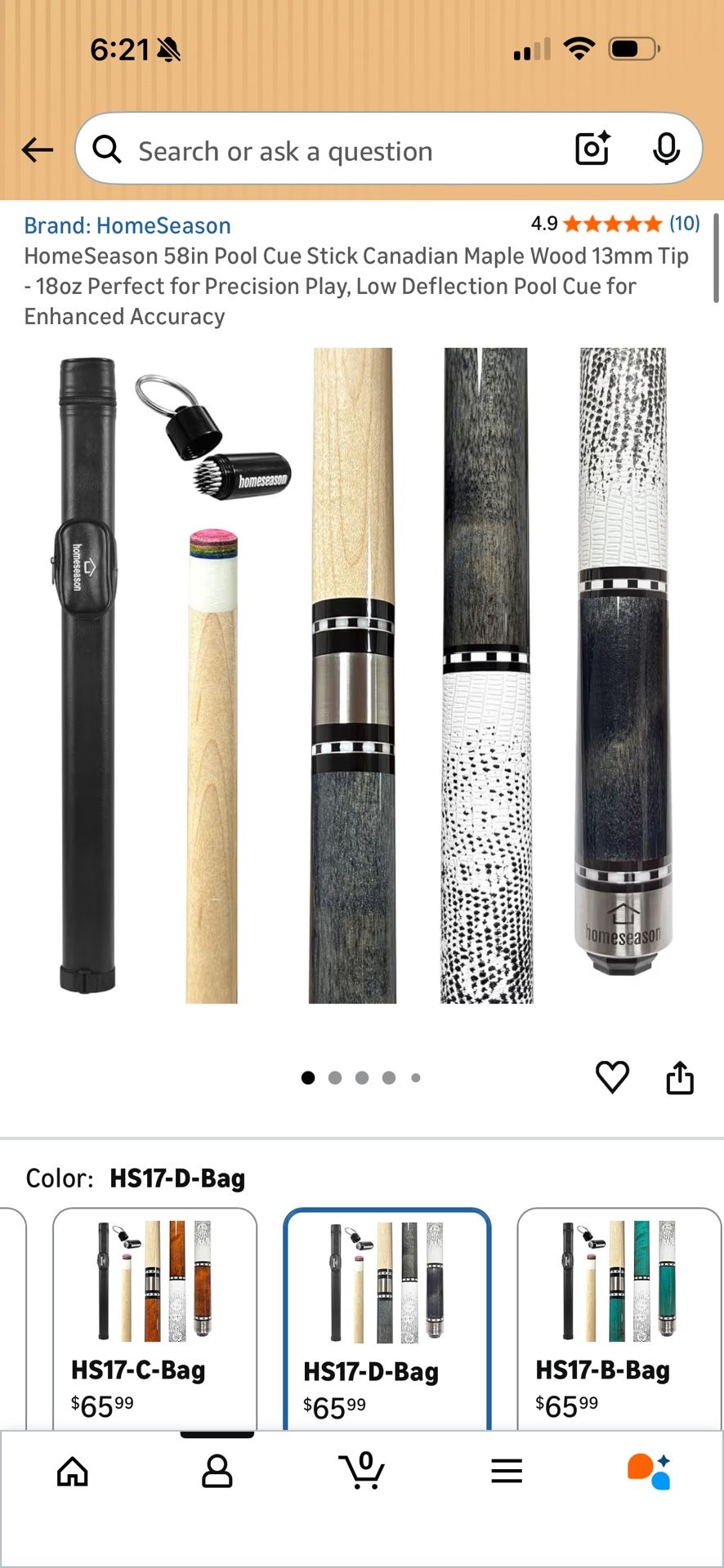Start voice search with the microphone icon
Screen dimensions: 724x1568
[x=668, y=149]
